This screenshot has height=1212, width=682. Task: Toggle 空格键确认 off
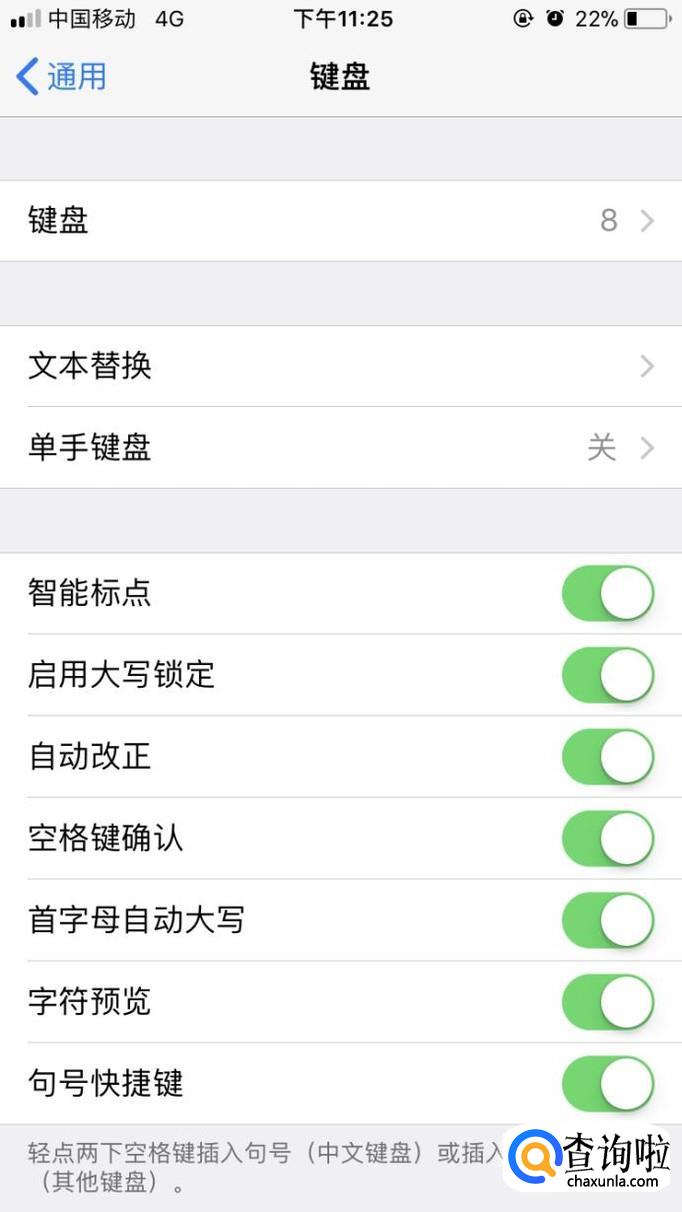(607, 838)
